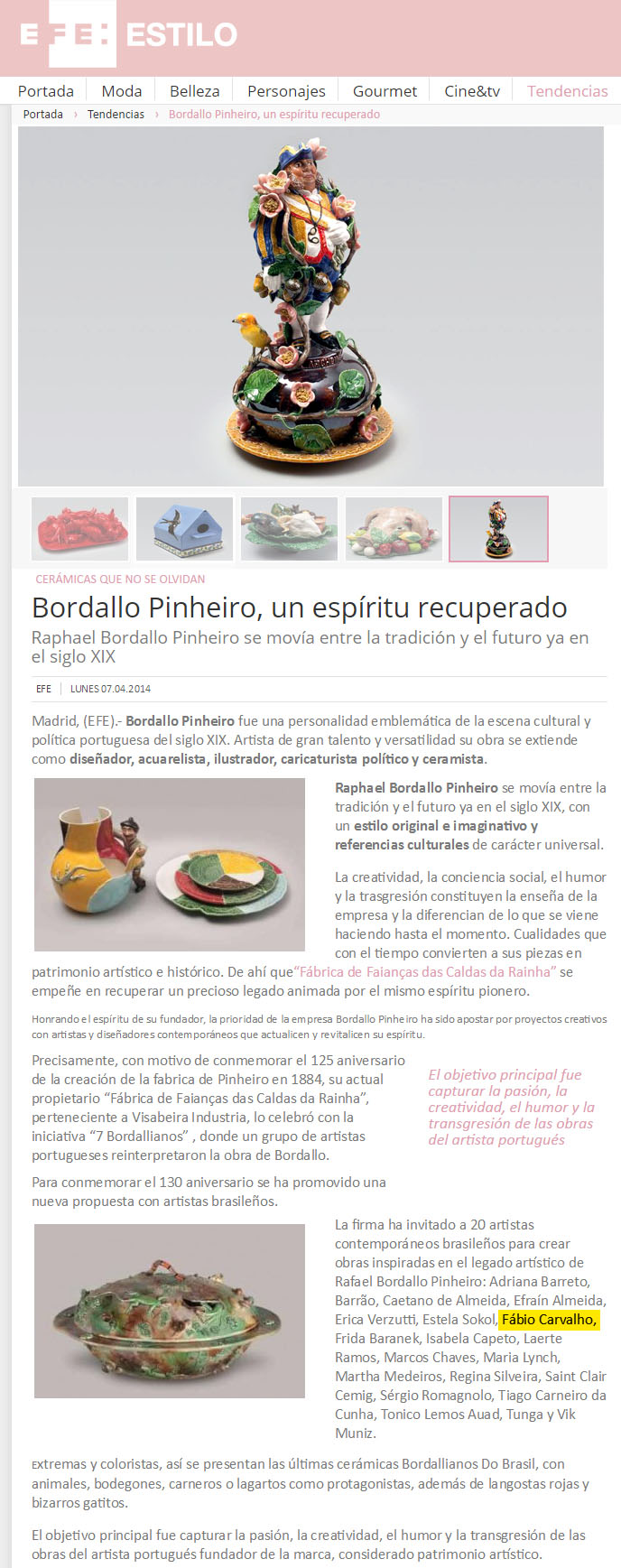Open the Personajes section
This screenshot has width=621, height=1568.
[x=286, y=90]
